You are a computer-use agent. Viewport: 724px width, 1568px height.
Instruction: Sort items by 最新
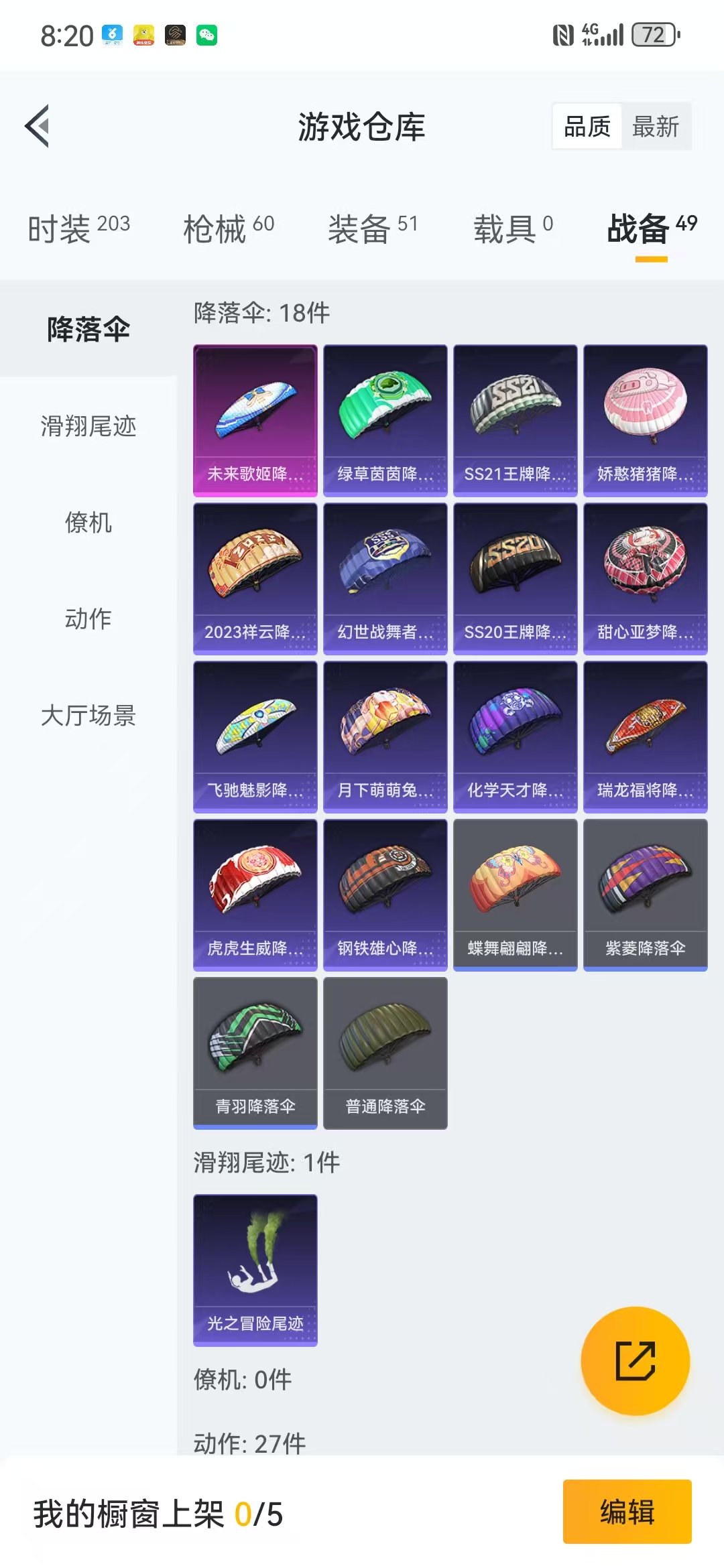(x=656, y=126)
